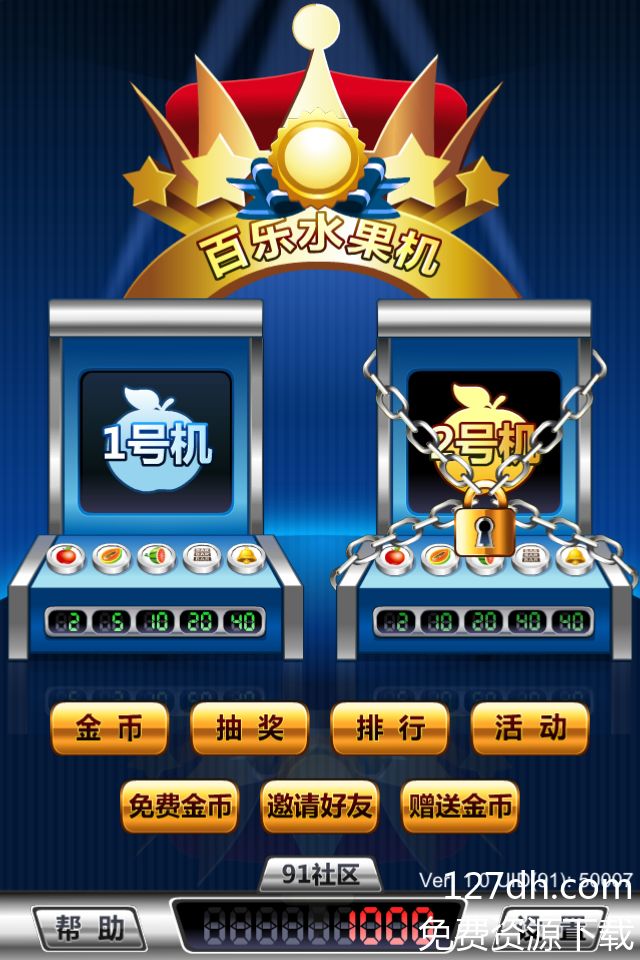This screenshot has height=960, width=640.
Task: Open the 金币 coins button
Action: coord(109,728)
